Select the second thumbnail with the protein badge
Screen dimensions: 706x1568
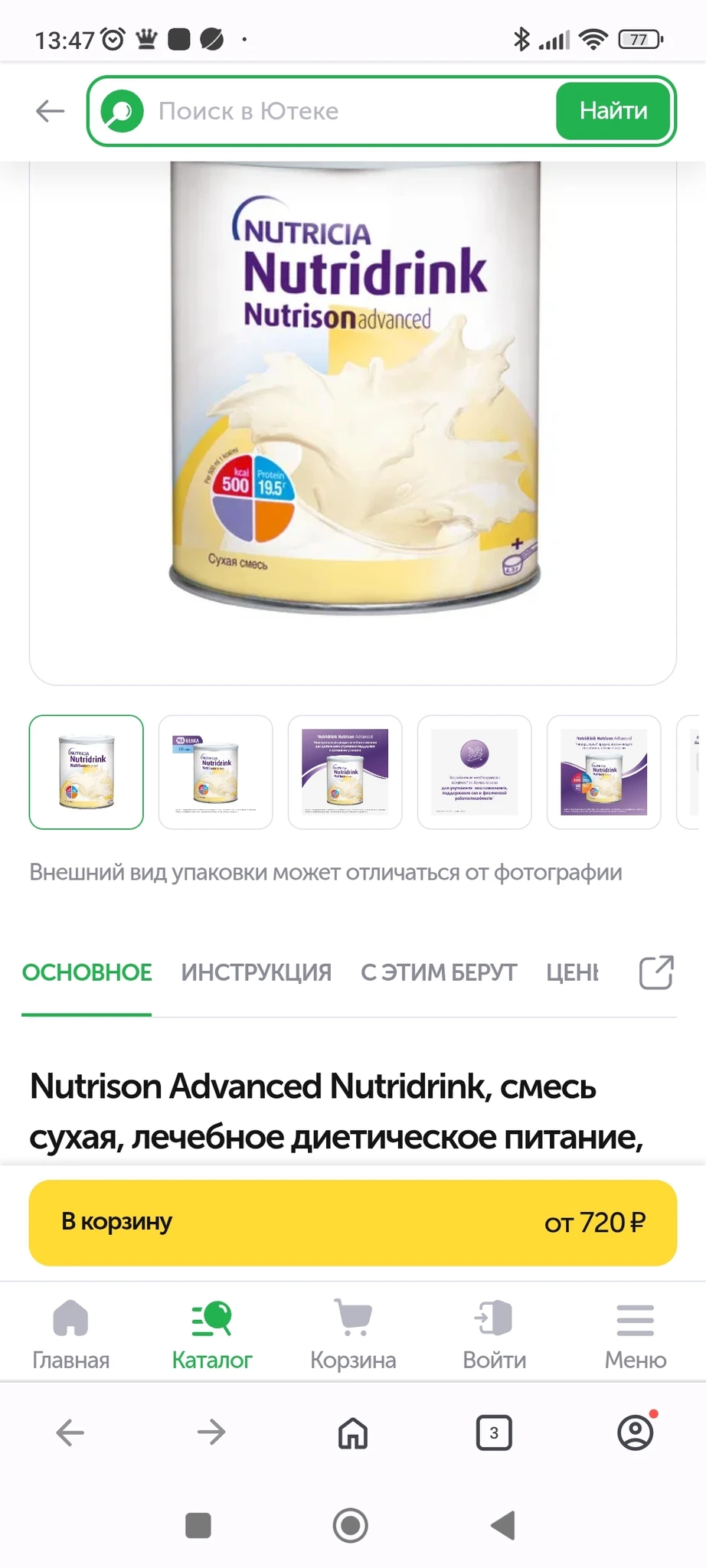click(216, 772)
